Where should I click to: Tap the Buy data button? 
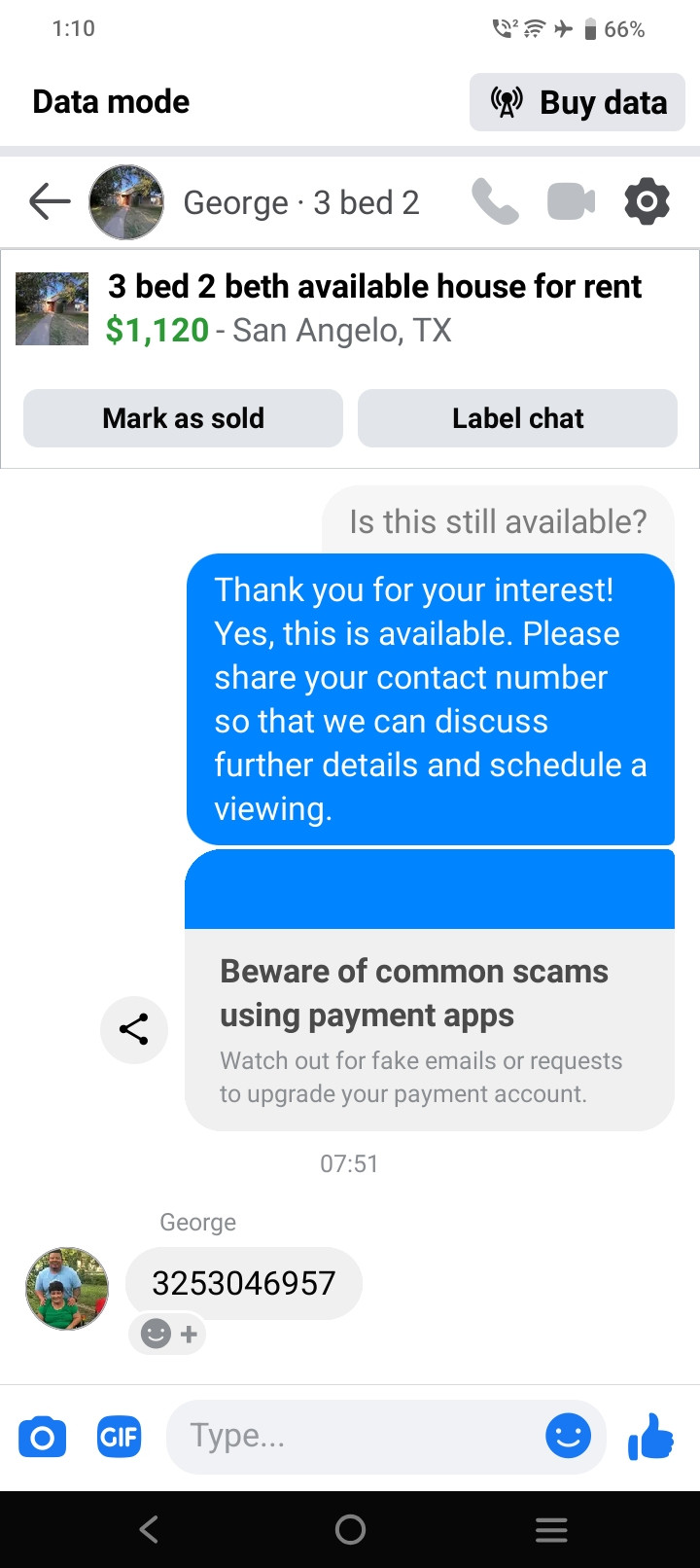tap(577, 102)
